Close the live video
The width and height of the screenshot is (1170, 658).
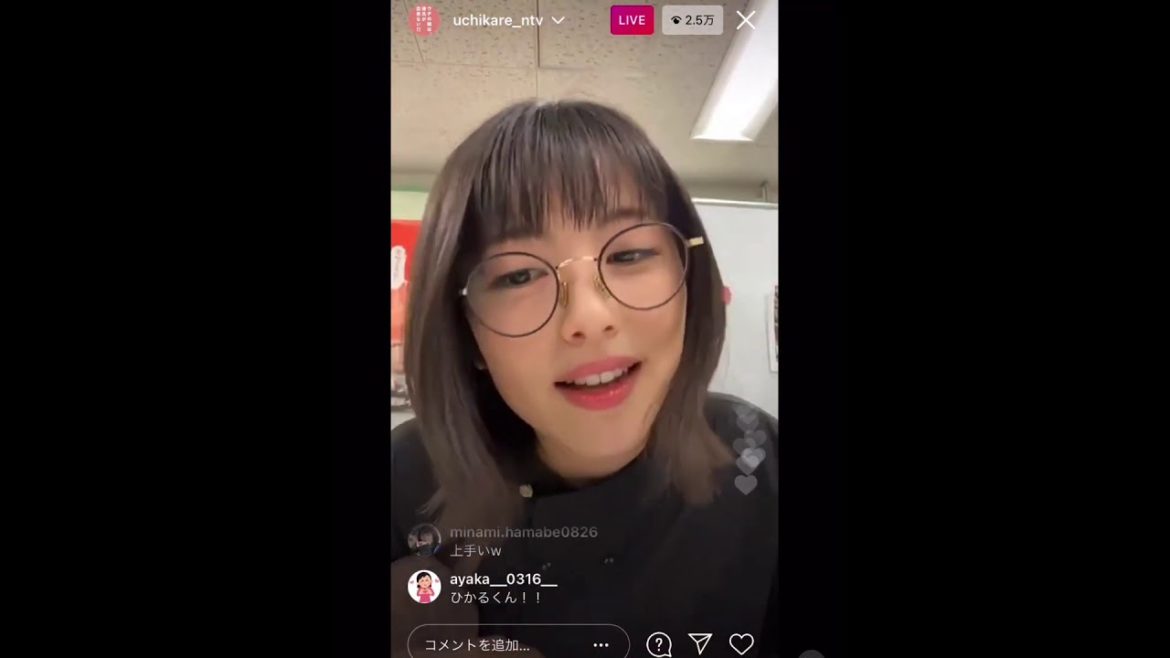(746, 20)
